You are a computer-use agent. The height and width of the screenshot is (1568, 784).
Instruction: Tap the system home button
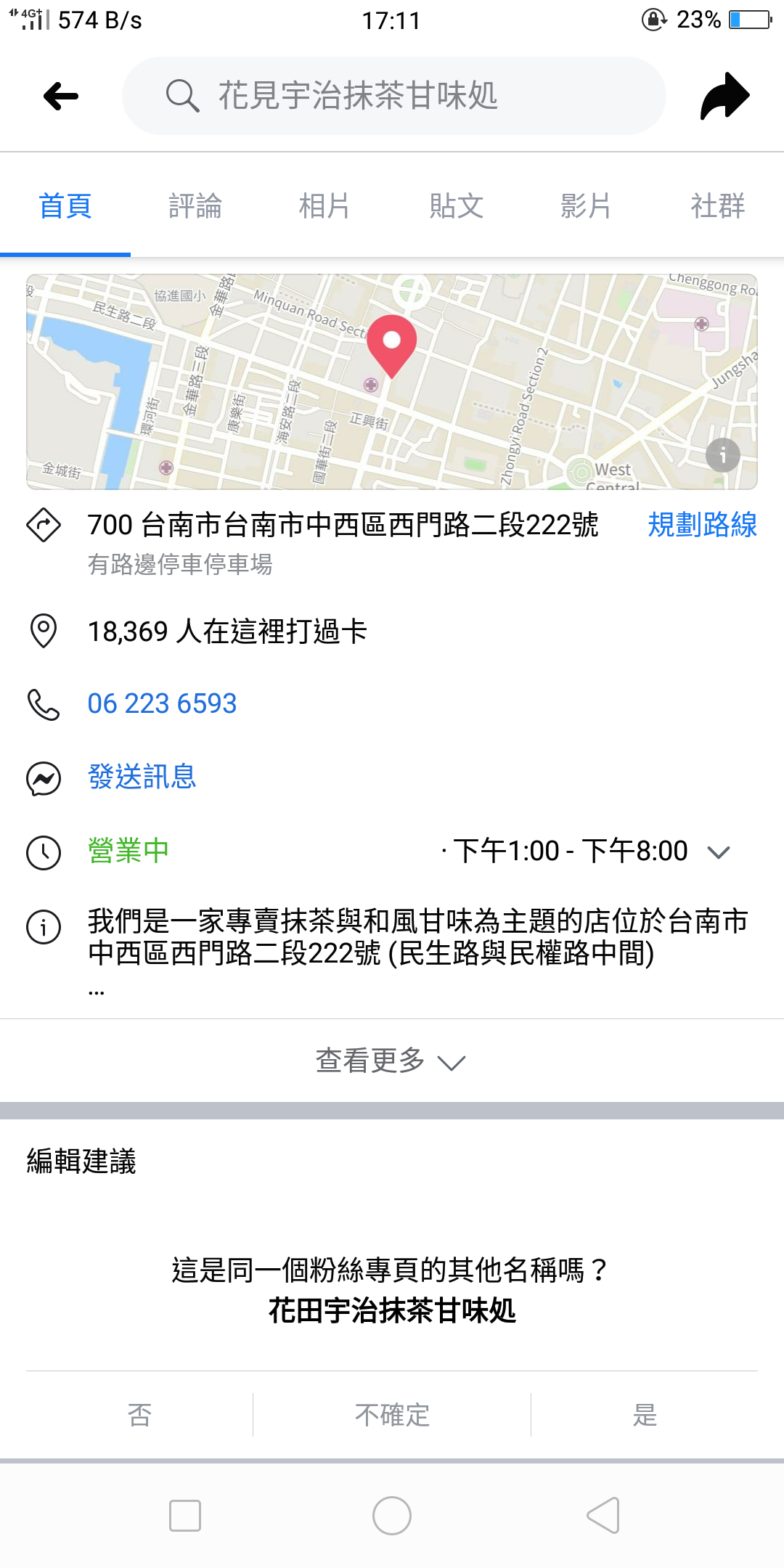pyautogui.click(x=392, y=1516)
